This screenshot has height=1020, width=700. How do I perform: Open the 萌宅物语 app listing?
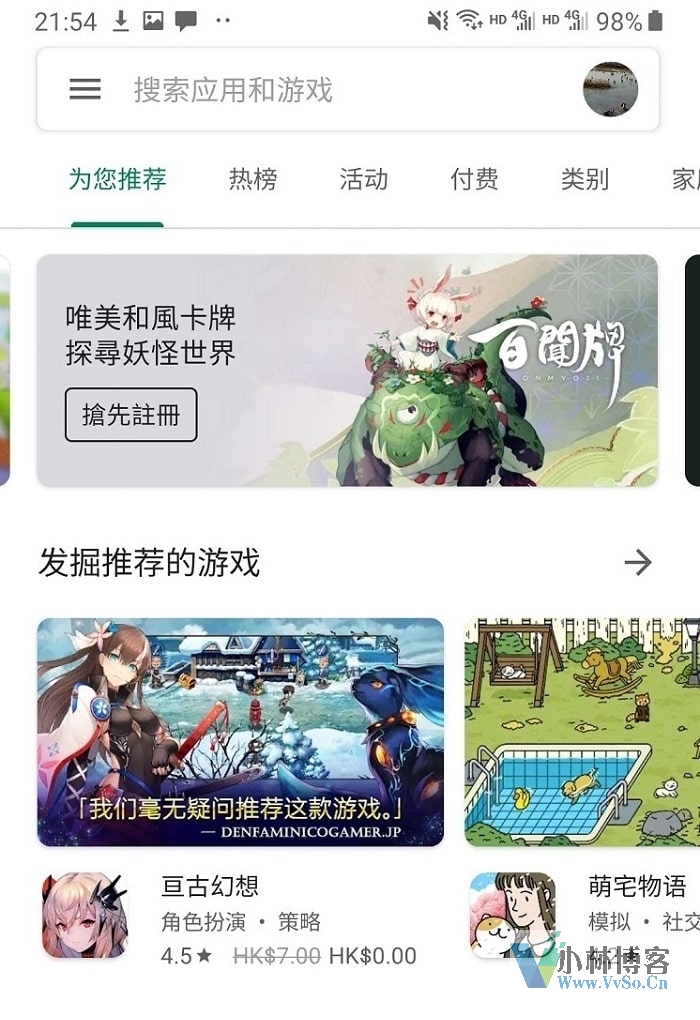pyautogui.click(x=636, y=886)
